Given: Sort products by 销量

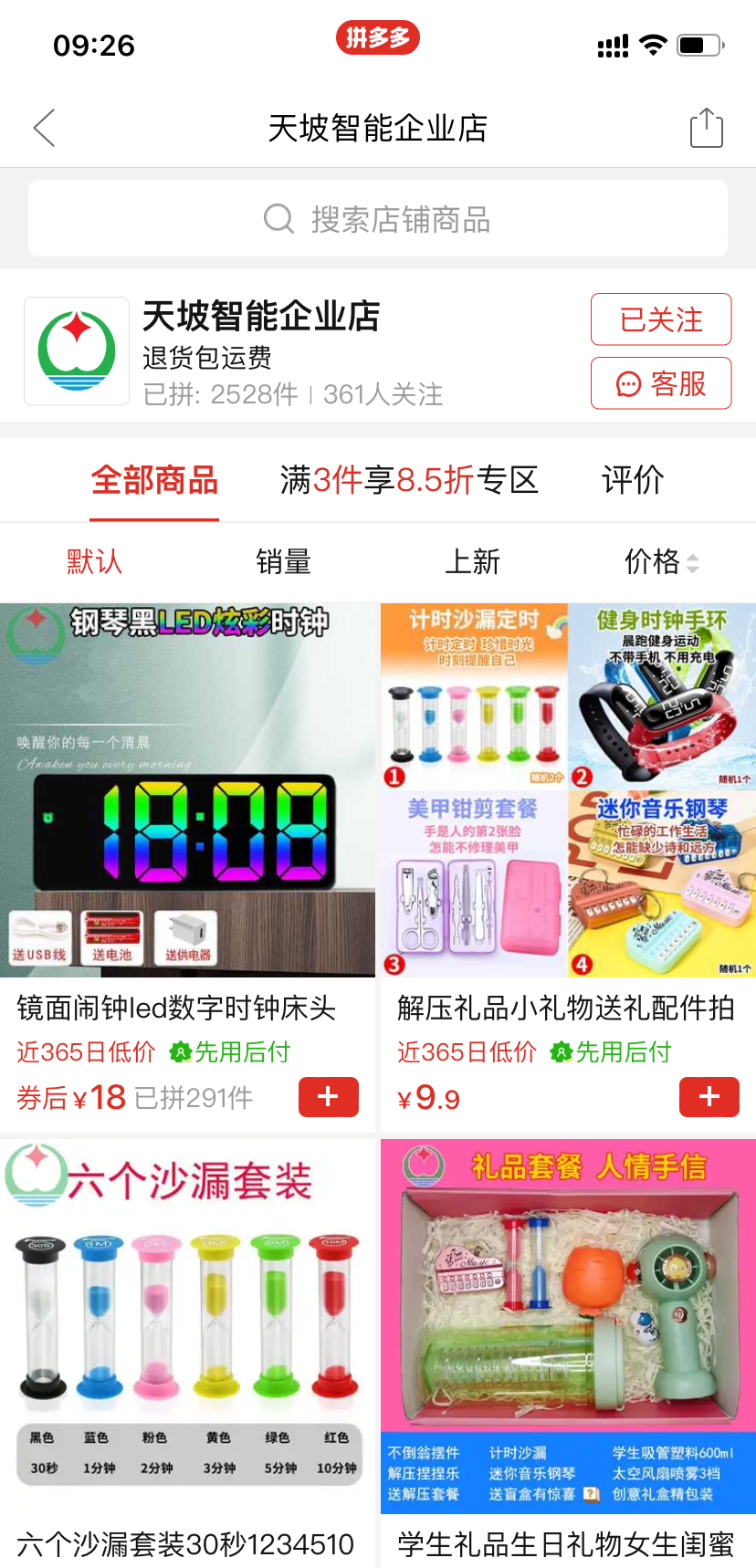Looking at the screenshot, I should click(x=283, y=561).
